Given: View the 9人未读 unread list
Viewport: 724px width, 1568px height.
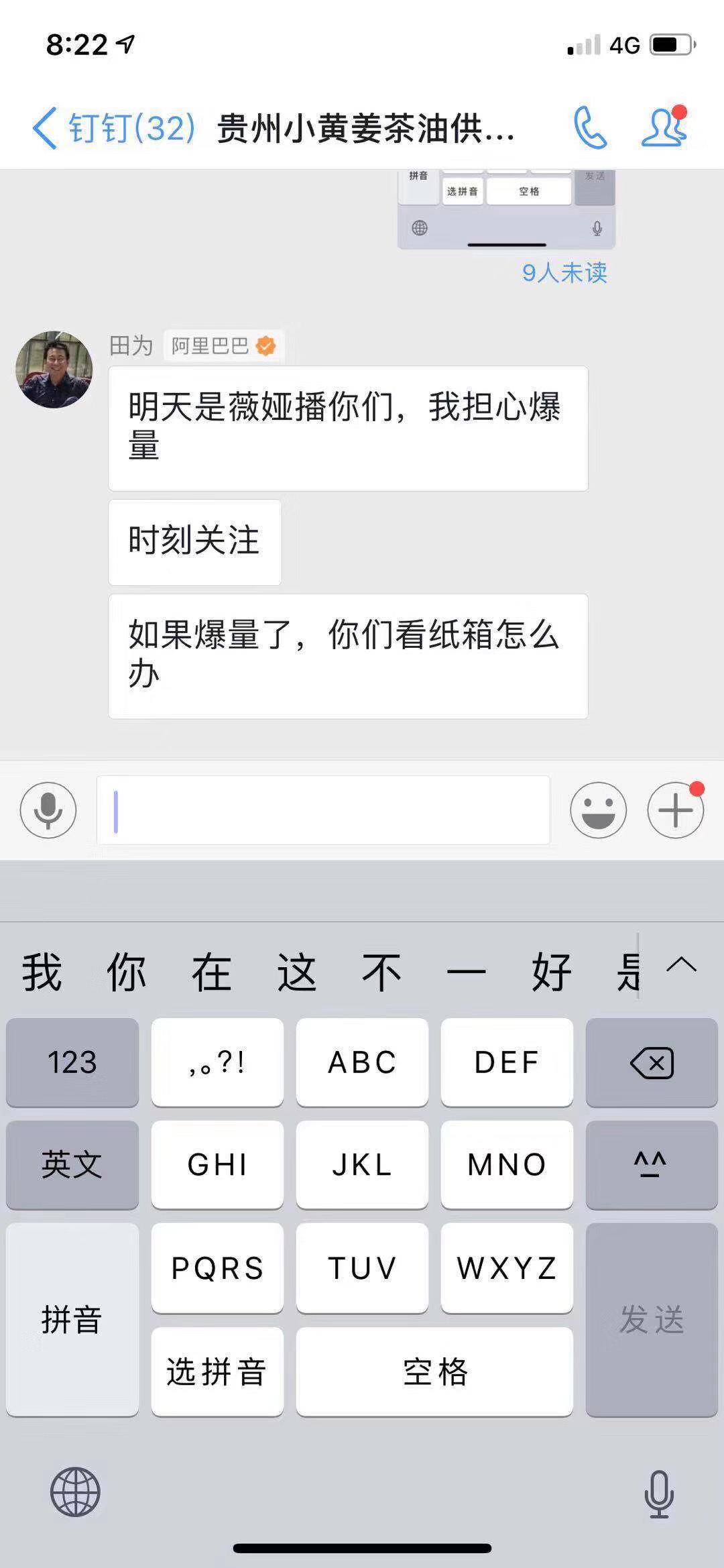Looking at the screenshot, I should point(564,273).
